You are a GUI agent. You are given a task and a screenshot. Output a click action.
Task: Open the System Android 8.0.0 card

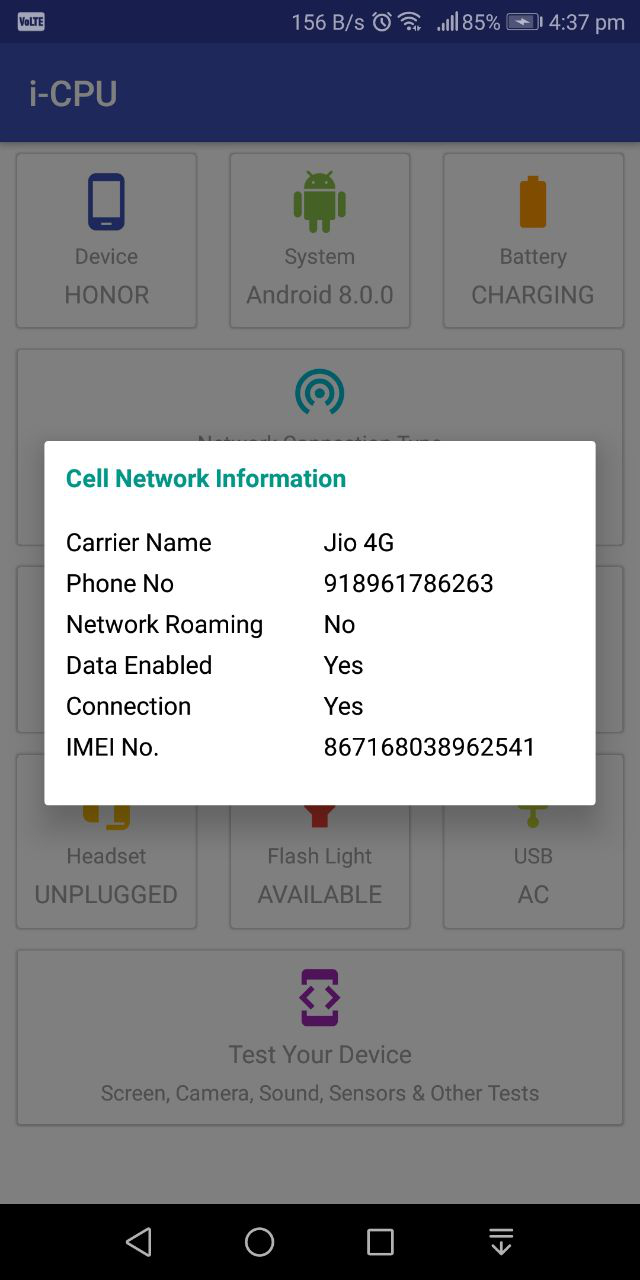[320, 240]
